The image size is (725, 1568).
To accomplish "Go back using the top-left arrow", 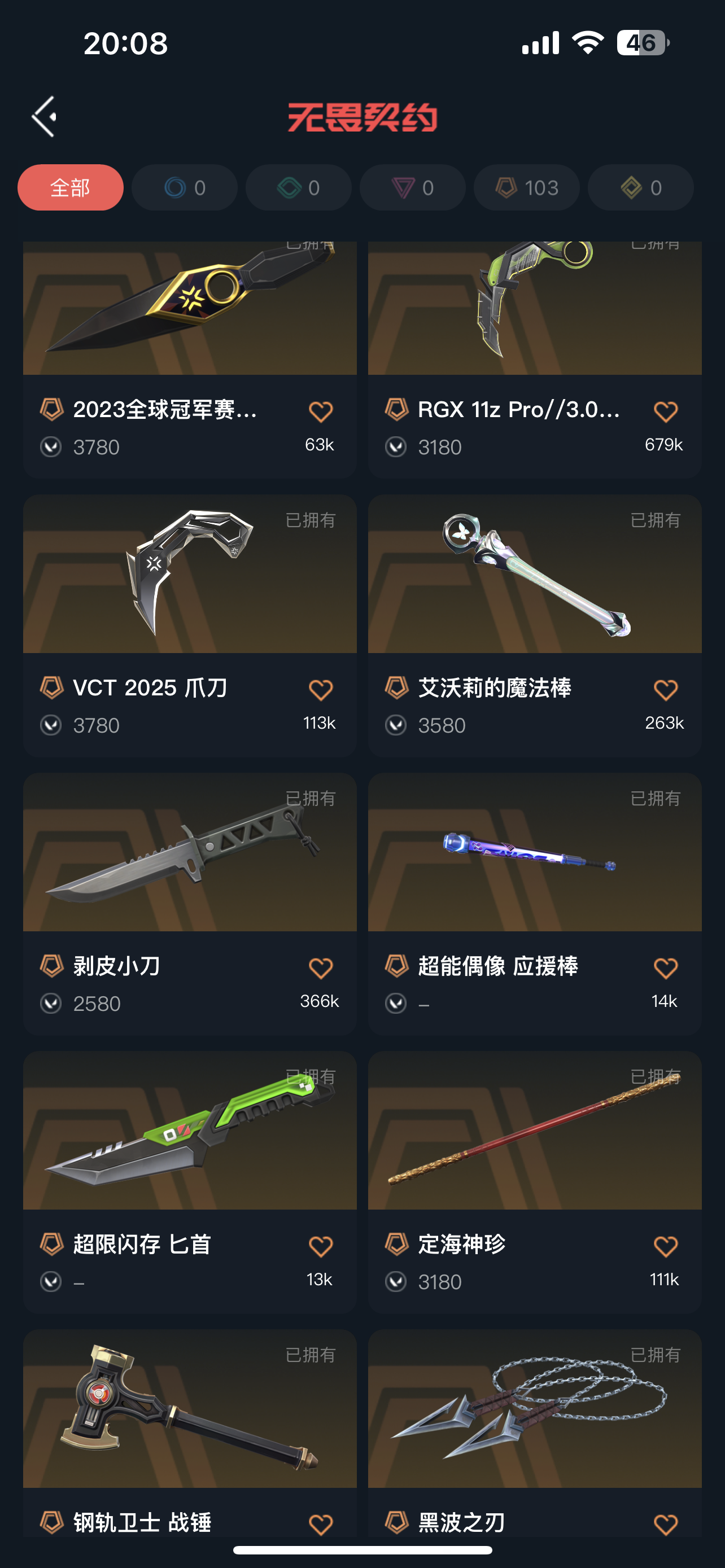I will 45,116.
